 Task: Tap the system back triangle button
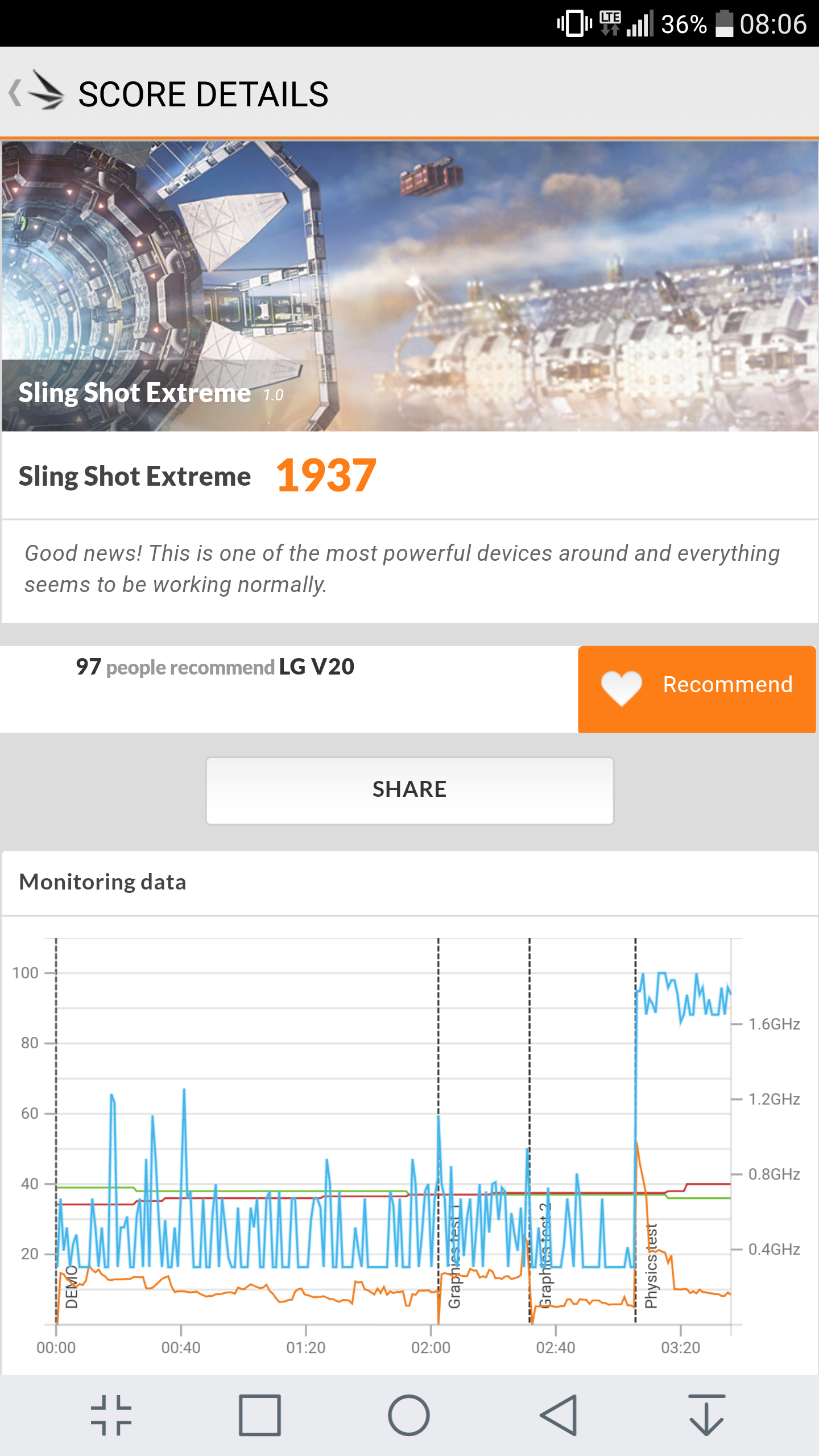click(559, 1415)
